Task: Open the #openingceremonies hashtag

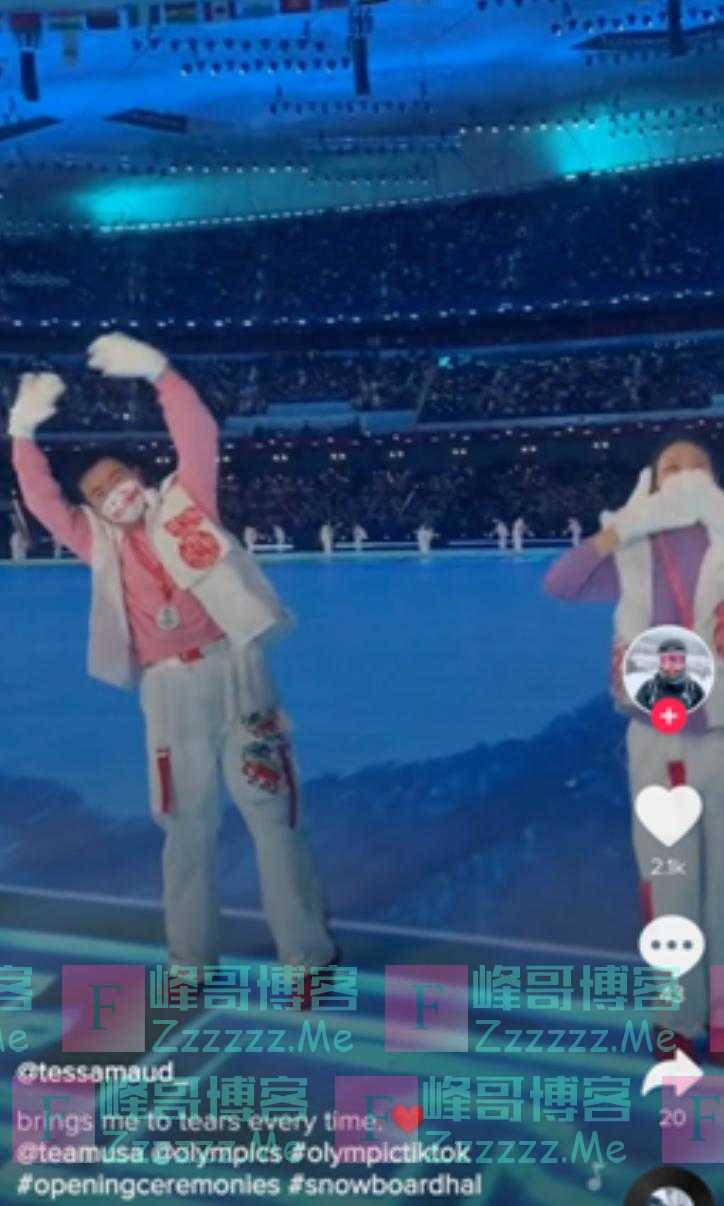Action: click(148, 1185)
